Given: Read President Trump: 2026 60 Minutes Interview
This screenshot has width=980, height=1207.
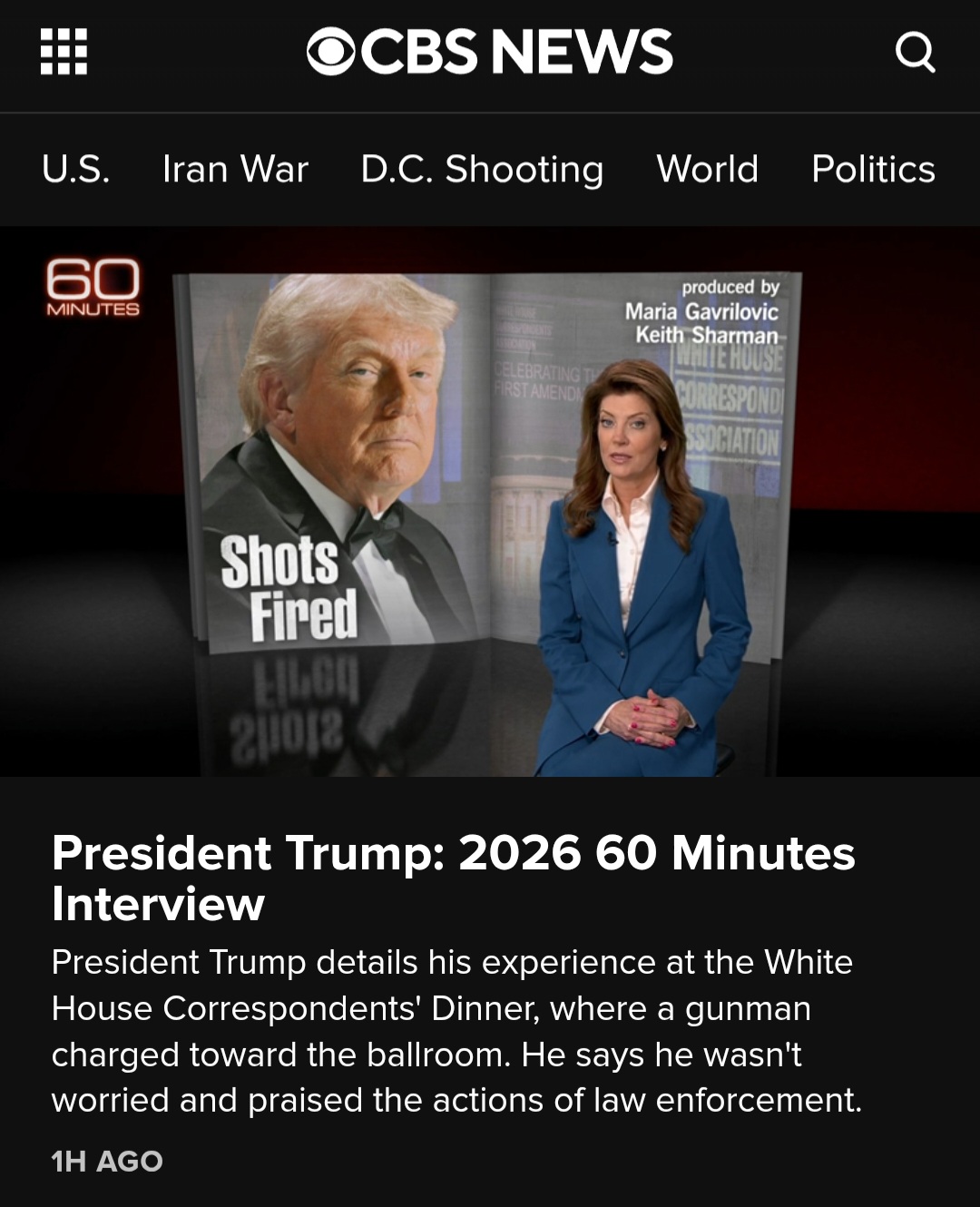Looking at the screenshot, I should pos(454,877).
